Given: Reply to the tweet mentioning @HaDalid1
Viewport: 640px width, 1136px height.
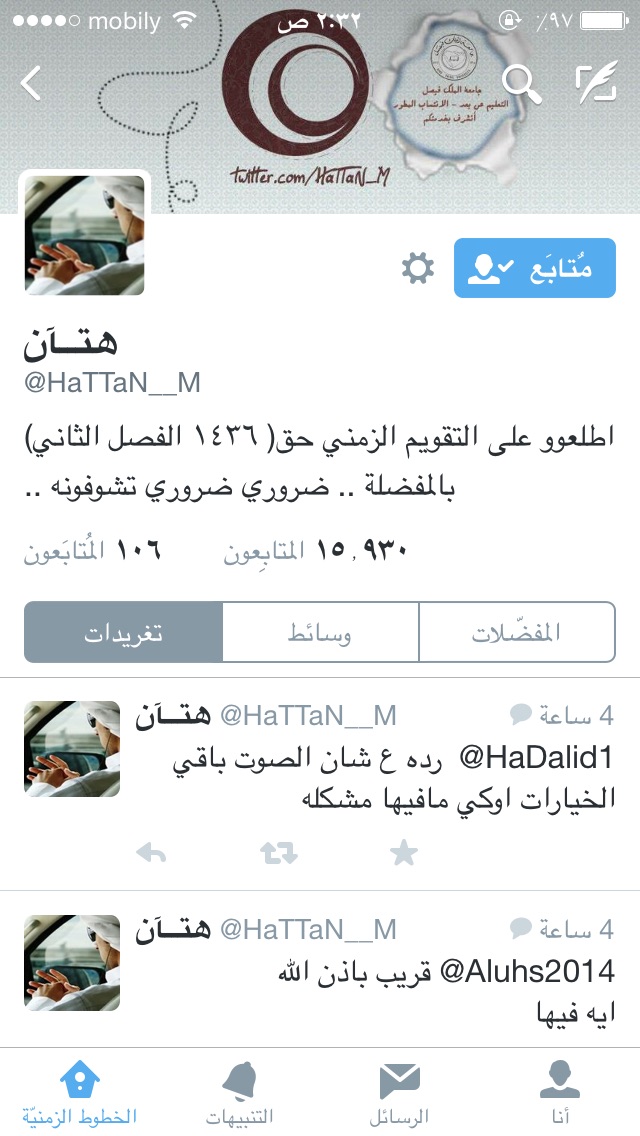Looking at the screenshot, I should (x=151, y=854).
